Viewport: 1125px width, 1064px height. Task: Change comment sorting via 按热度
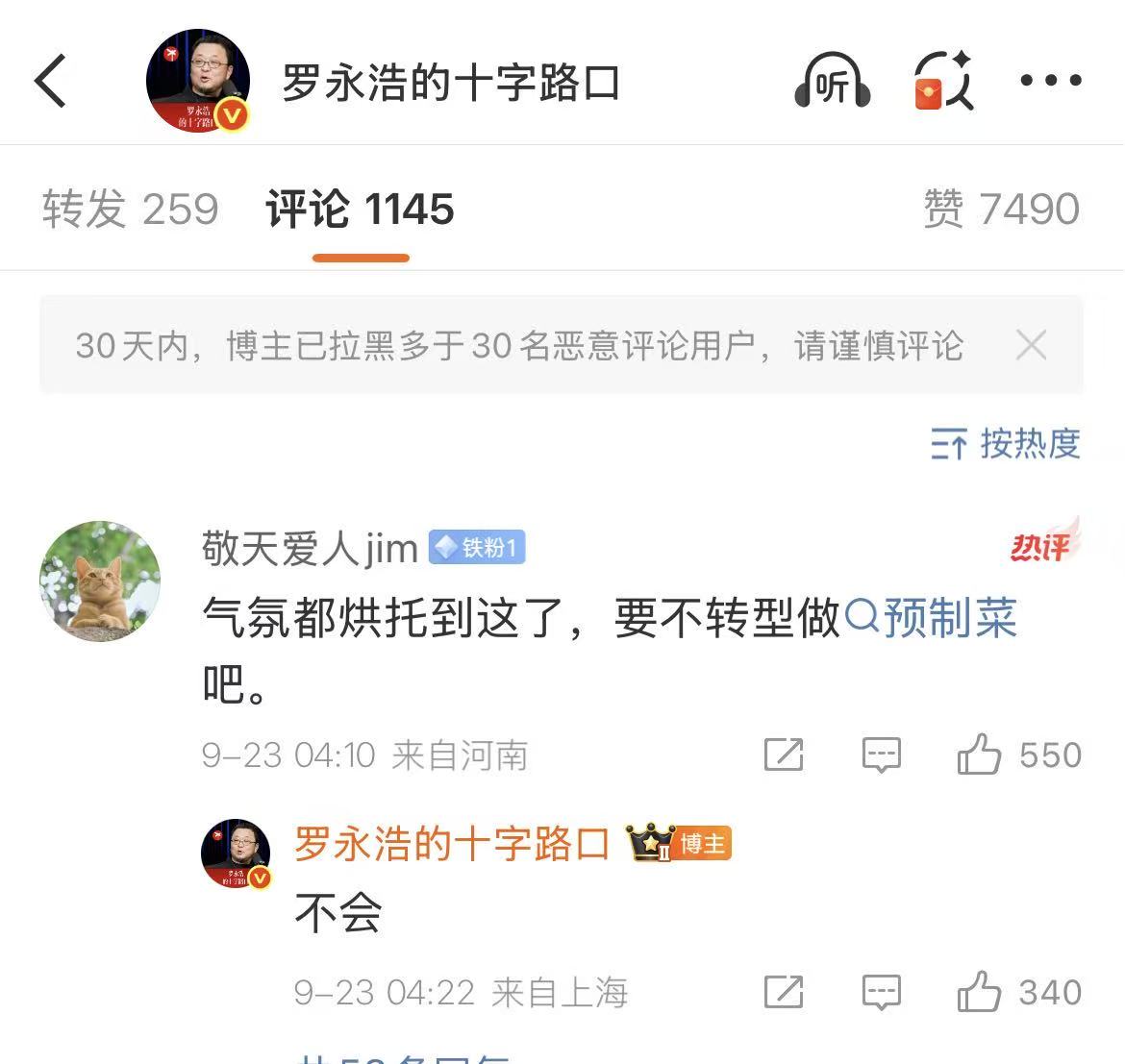pyautogui.click(x=1006, y=444)
